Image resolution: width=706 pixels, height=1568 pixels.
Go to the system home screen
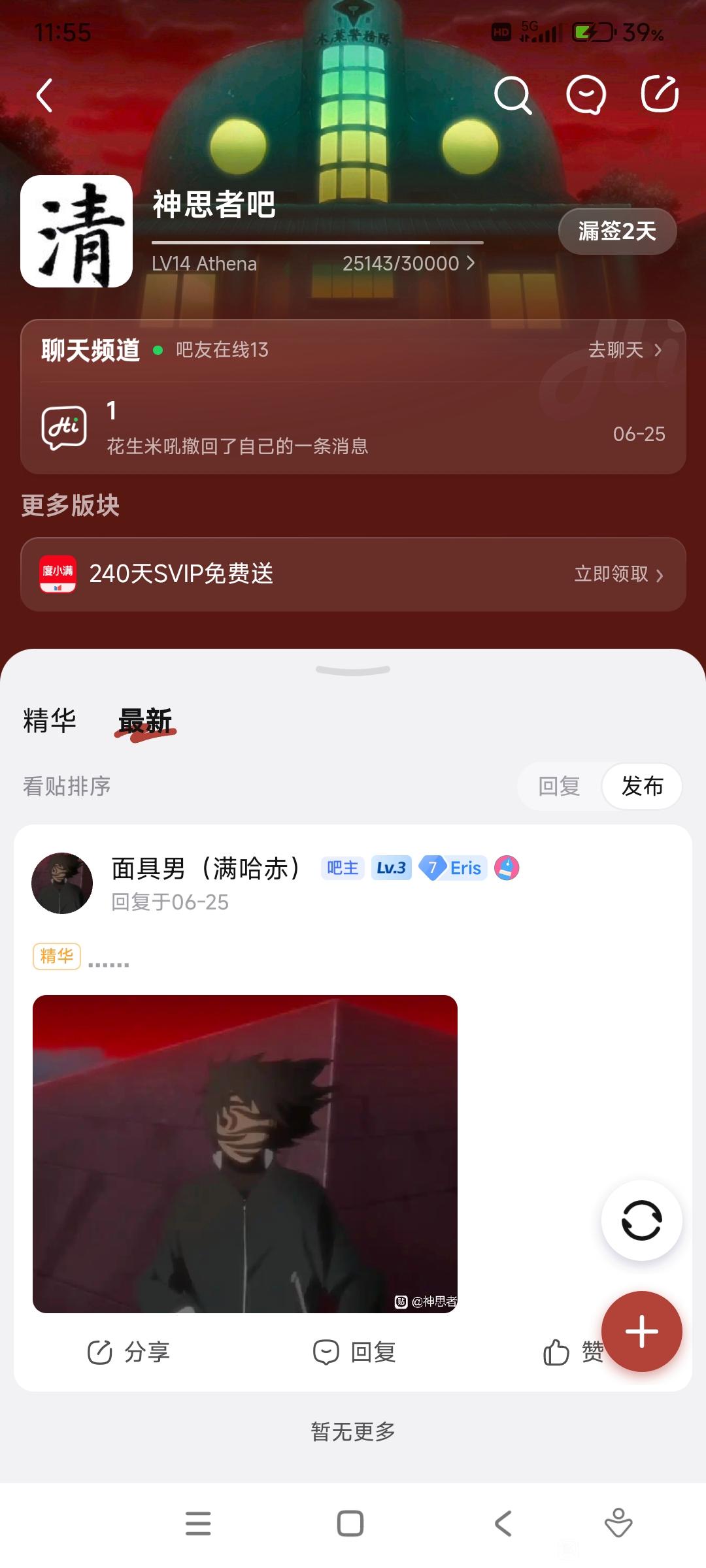[x=350, y=1524]
